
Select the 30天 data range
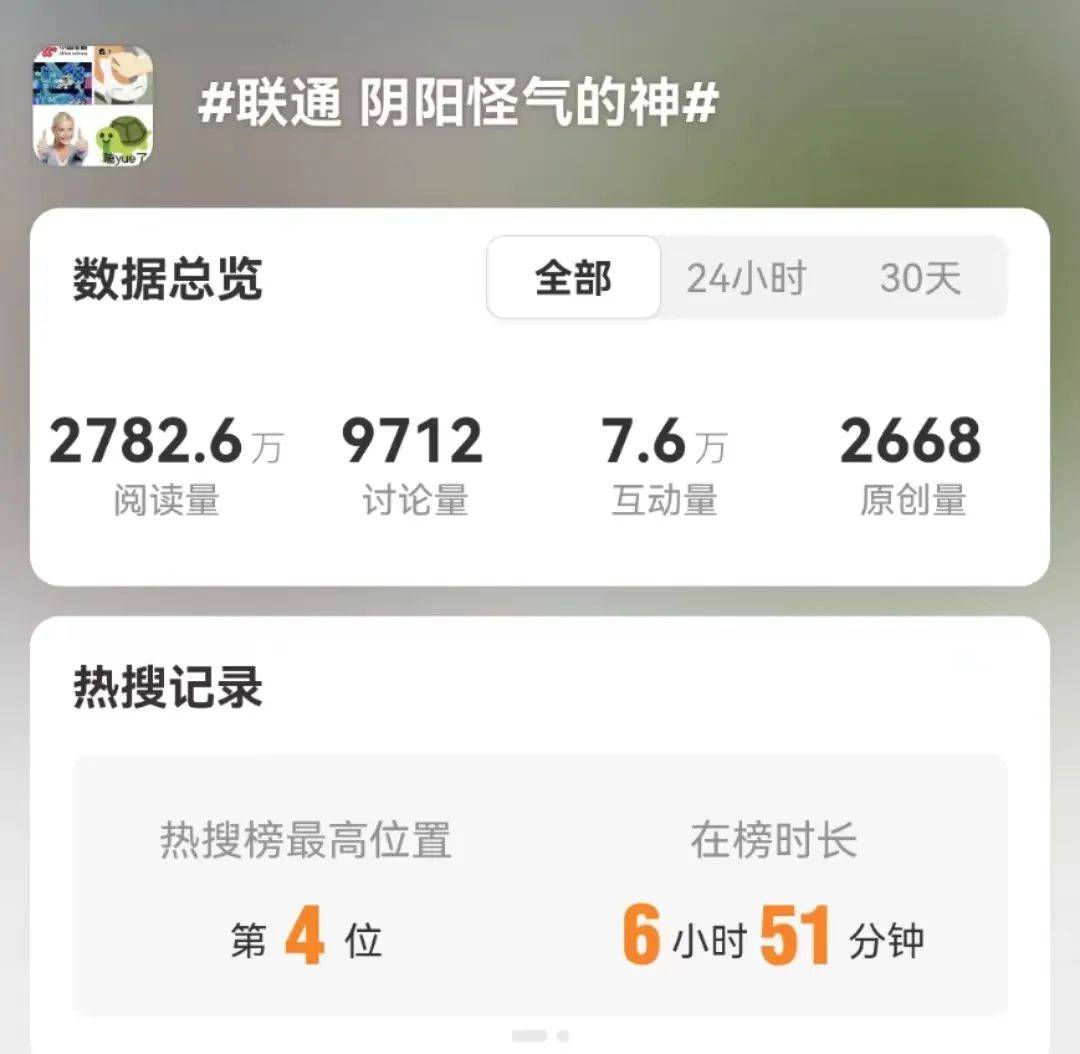click(920, 279)
